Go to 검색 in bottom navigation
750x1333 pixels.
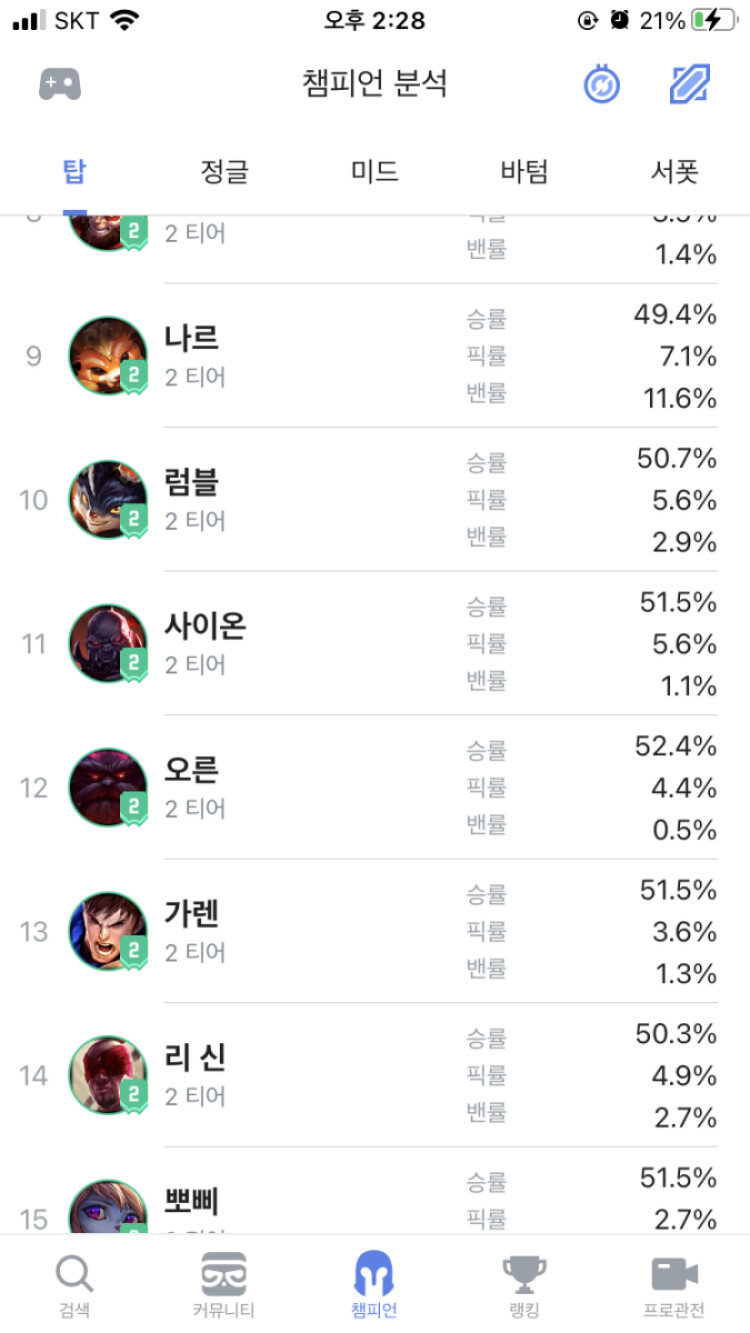(x=75, y=1286)
